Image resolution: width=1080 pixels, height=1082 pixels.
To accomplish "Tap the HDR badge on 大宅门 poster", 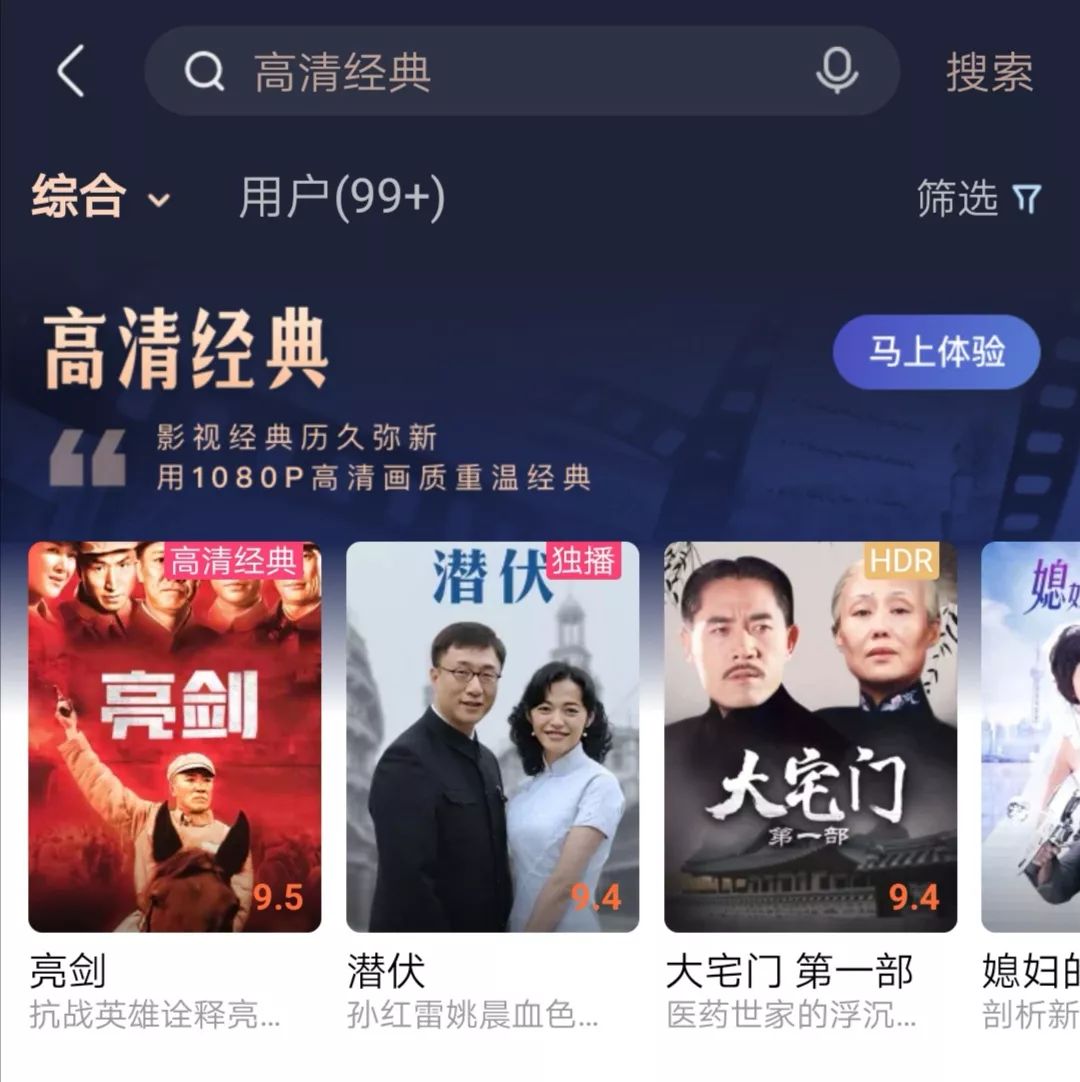I will coord(901,562).
